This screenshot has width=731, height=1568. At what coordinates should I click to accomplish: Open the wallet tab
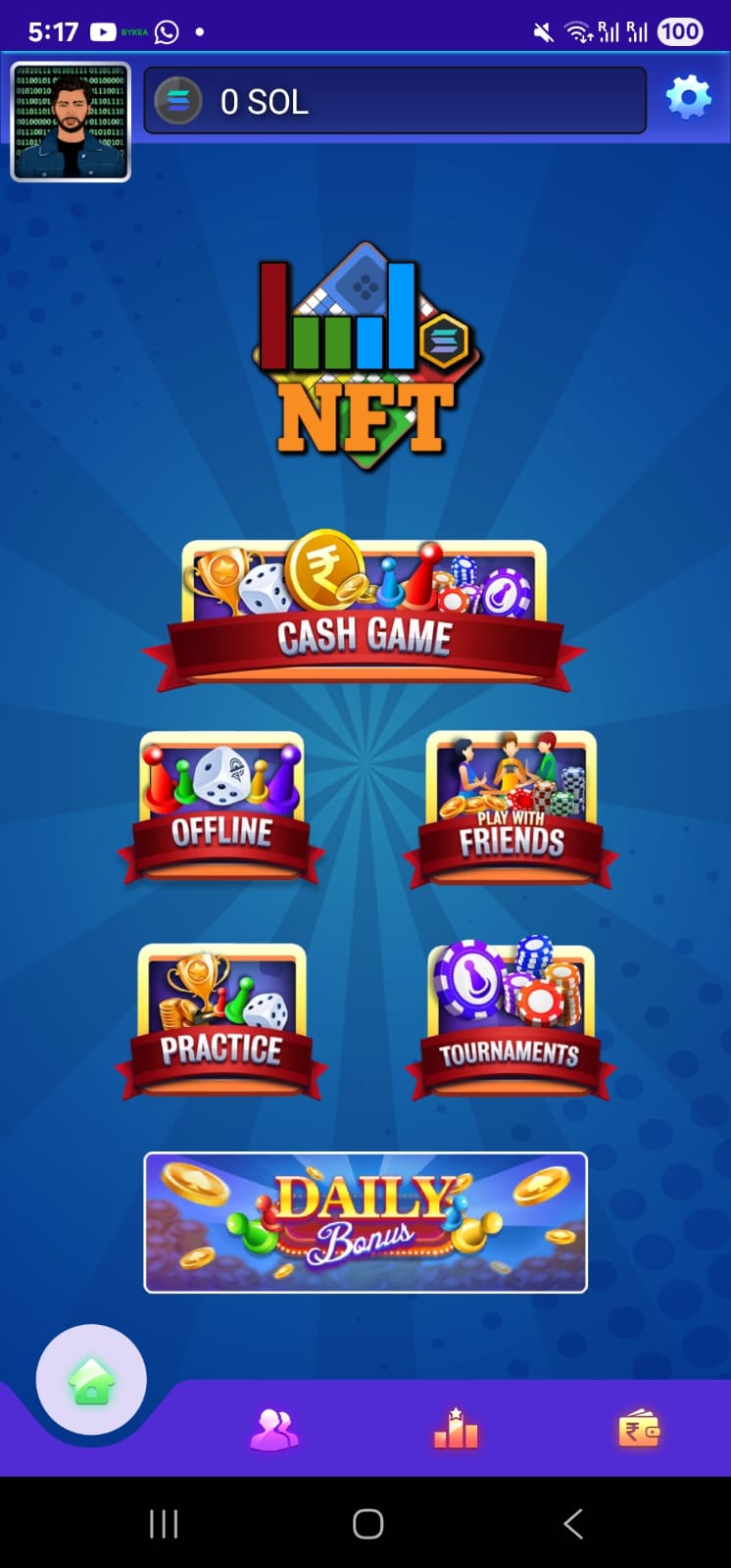tap(639, 1429)
